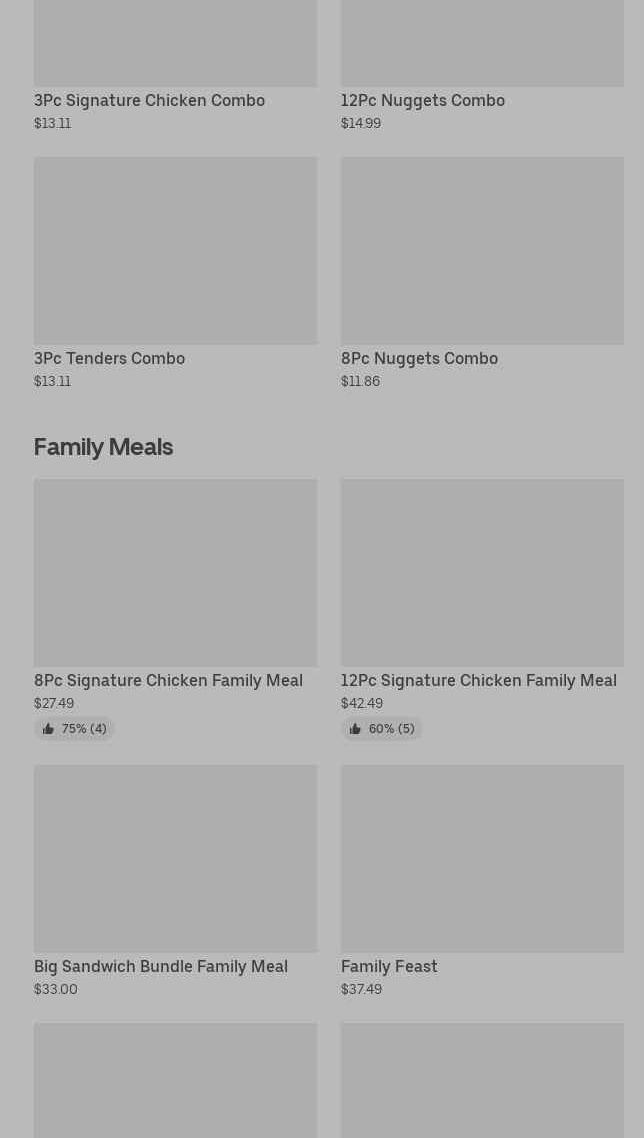Open 8Pc Signature Chicken Family Meal
644x1138 pixels.
pyautogui.click(x=175, y=608)
